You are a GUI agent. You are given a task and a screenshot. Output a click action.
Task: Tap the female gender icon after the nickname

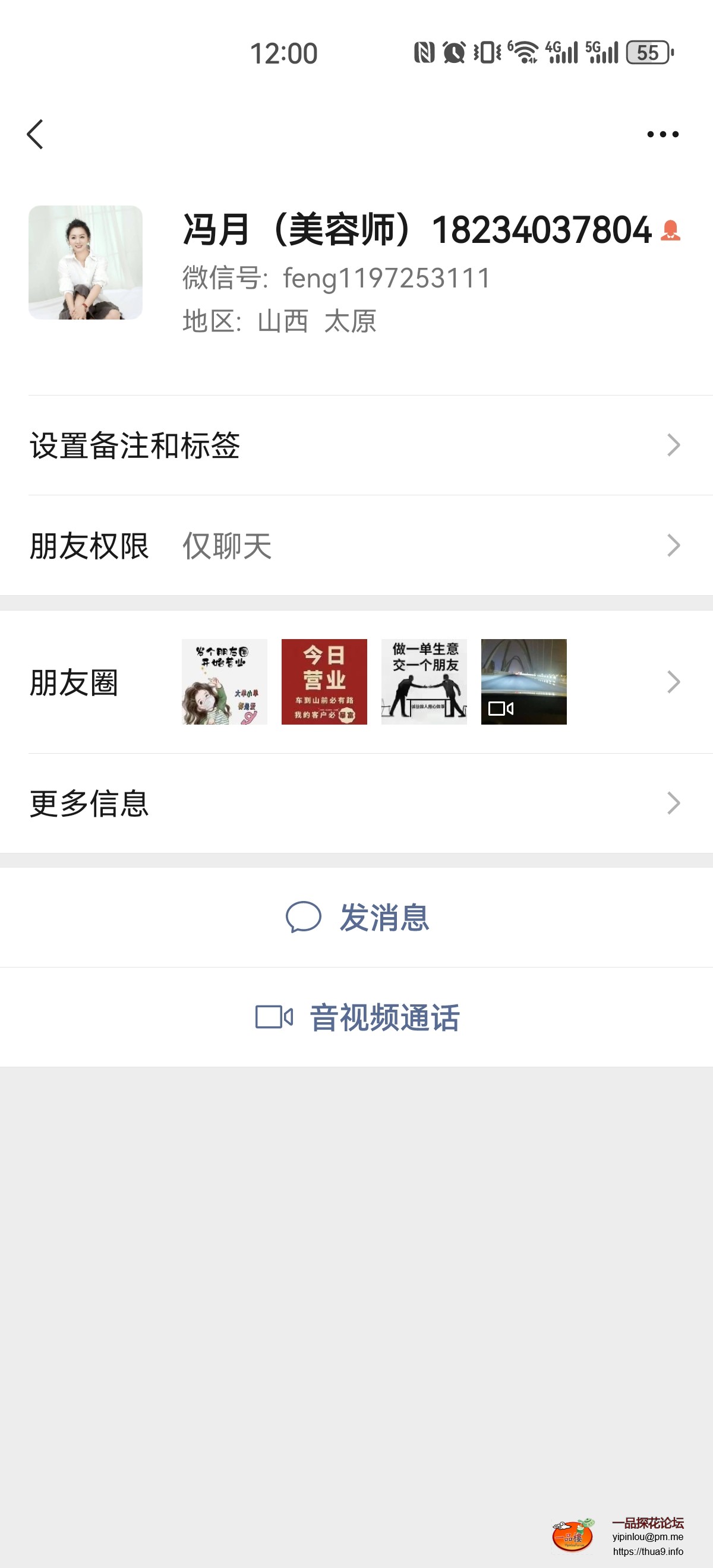tap(671, 231)
